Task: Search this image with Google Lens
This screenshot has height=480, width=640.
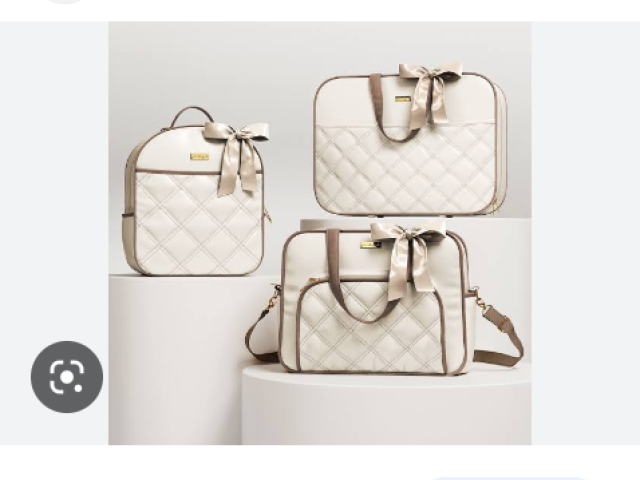Action: coord(67,377)
